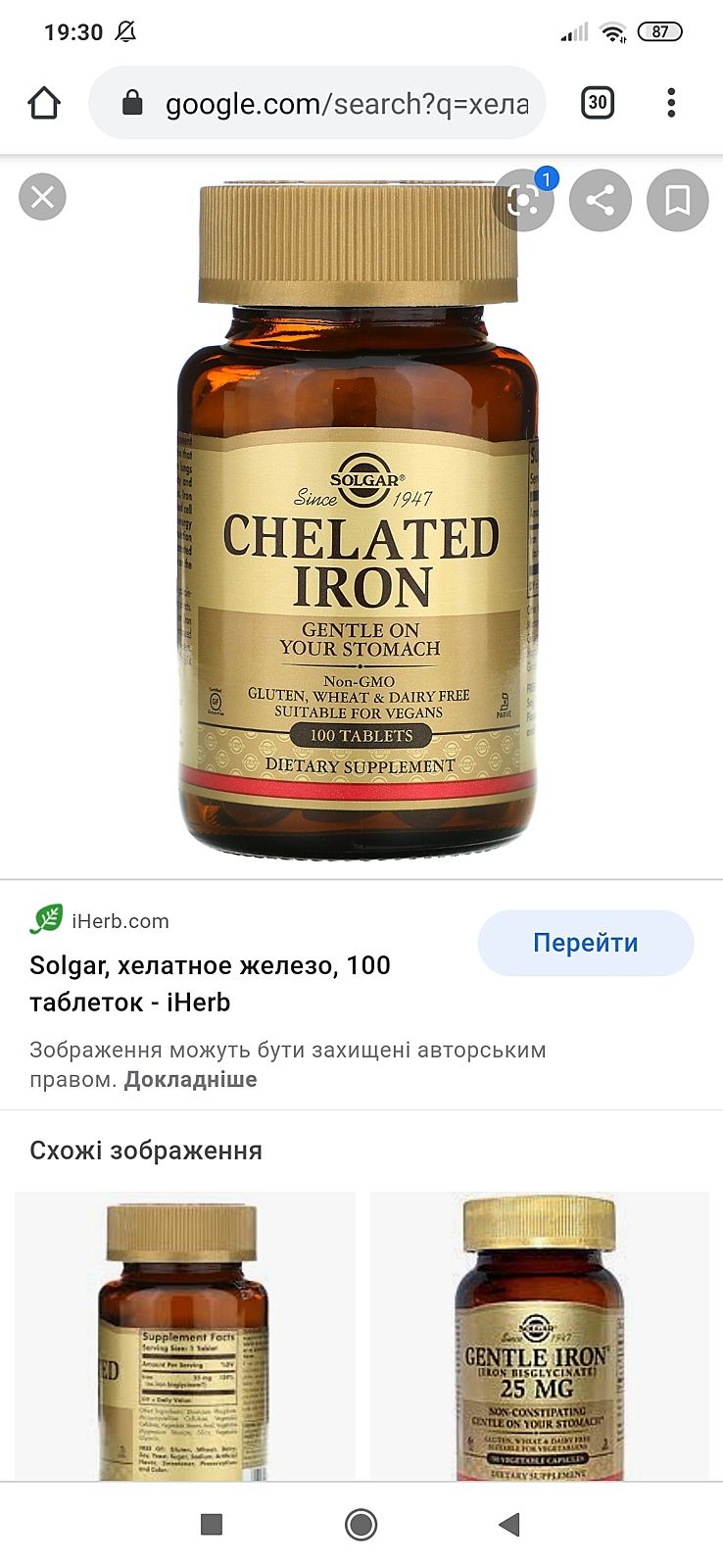The image size is (723, 1568).
Task: View the Gentle Iron 25 MG similar image
Action: (539, 1337)
